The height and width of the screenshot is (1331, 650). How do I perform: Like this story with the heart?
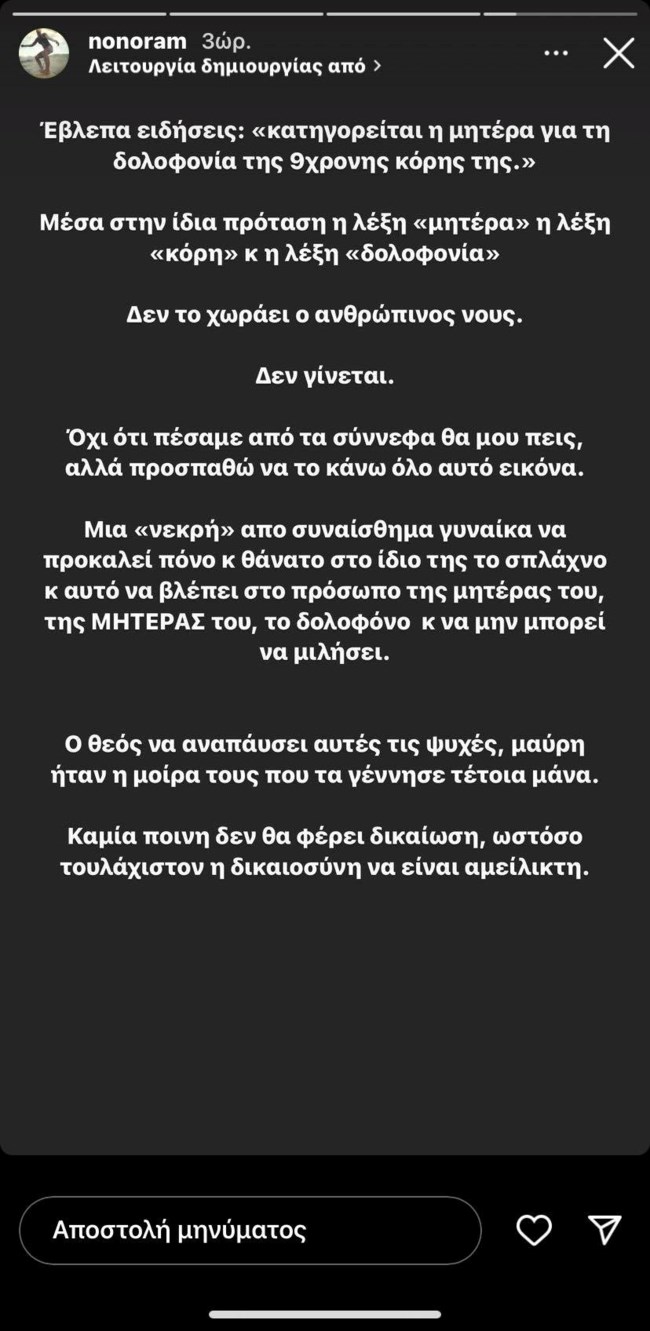(534, 1230)
